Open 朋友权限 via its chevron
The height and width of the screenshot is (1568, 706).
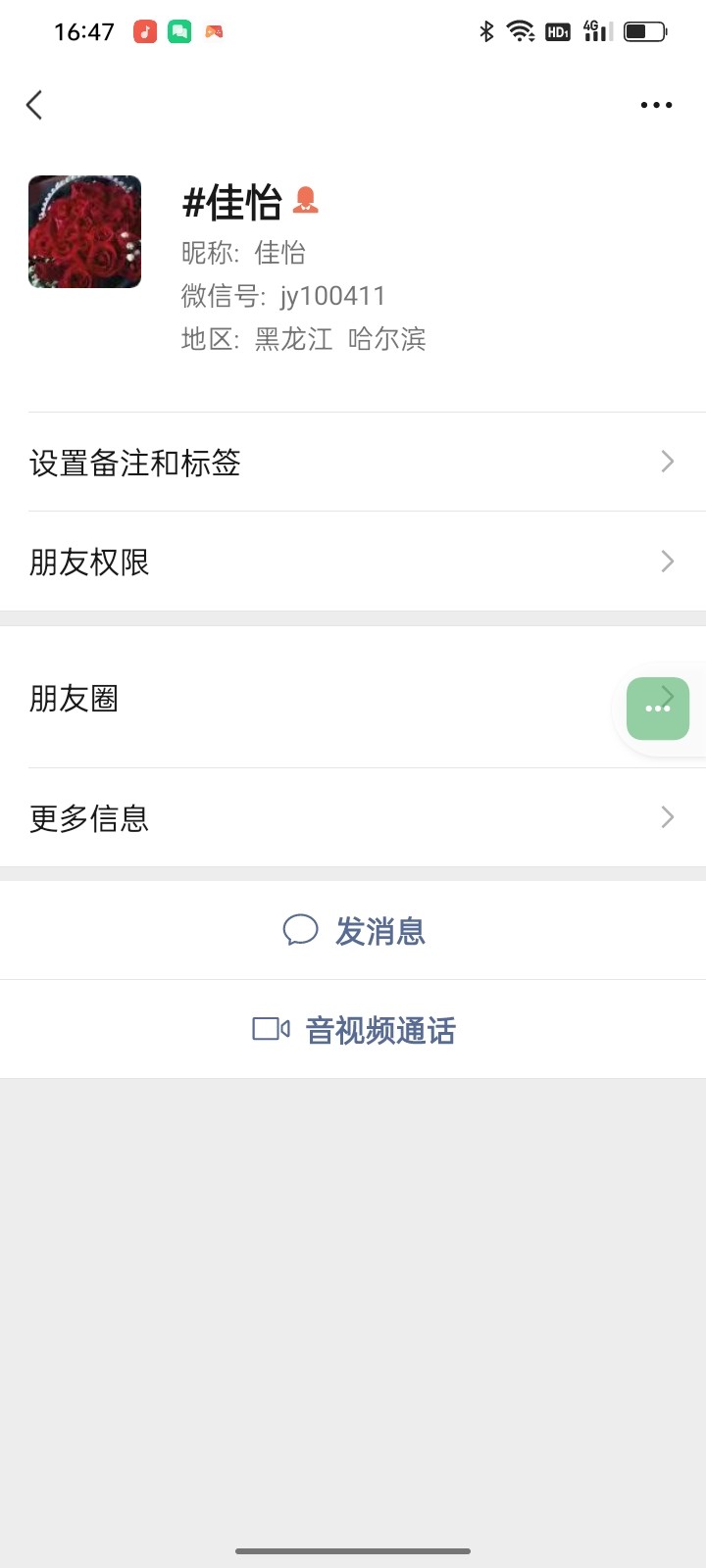click(x=668, y=561)
